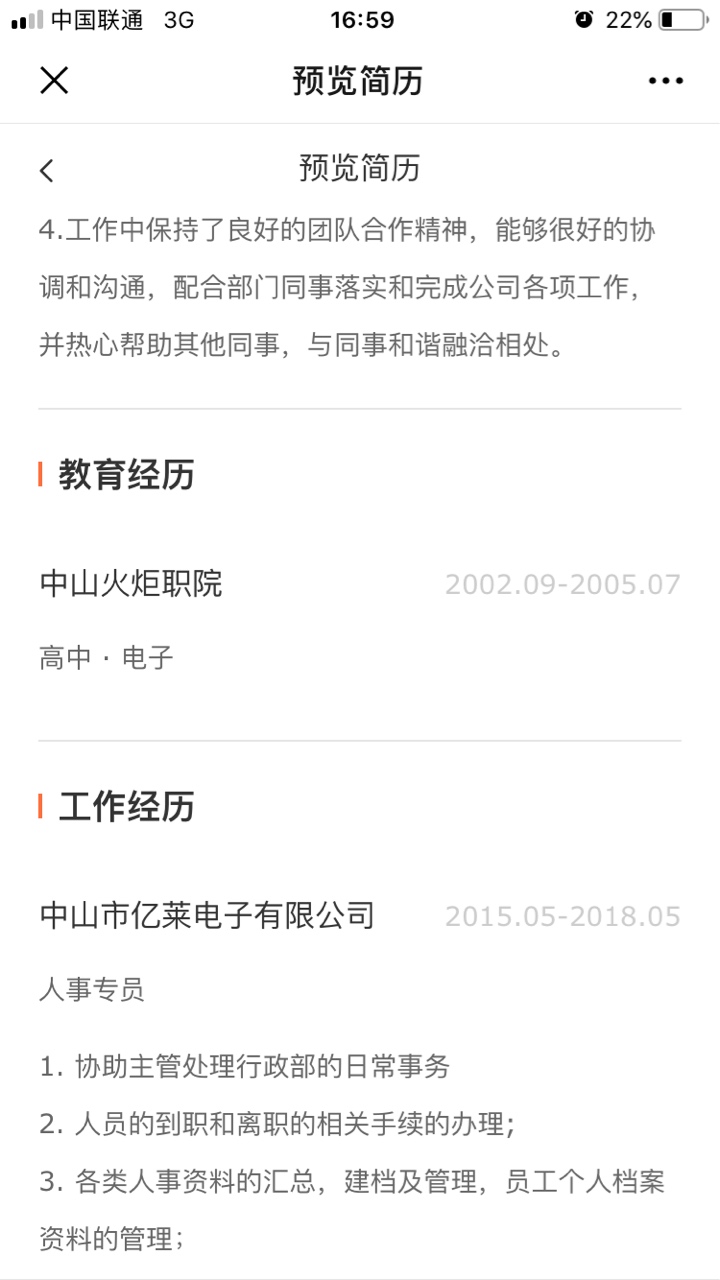
Task: Close the resume preview page
Action: point(54,80)
